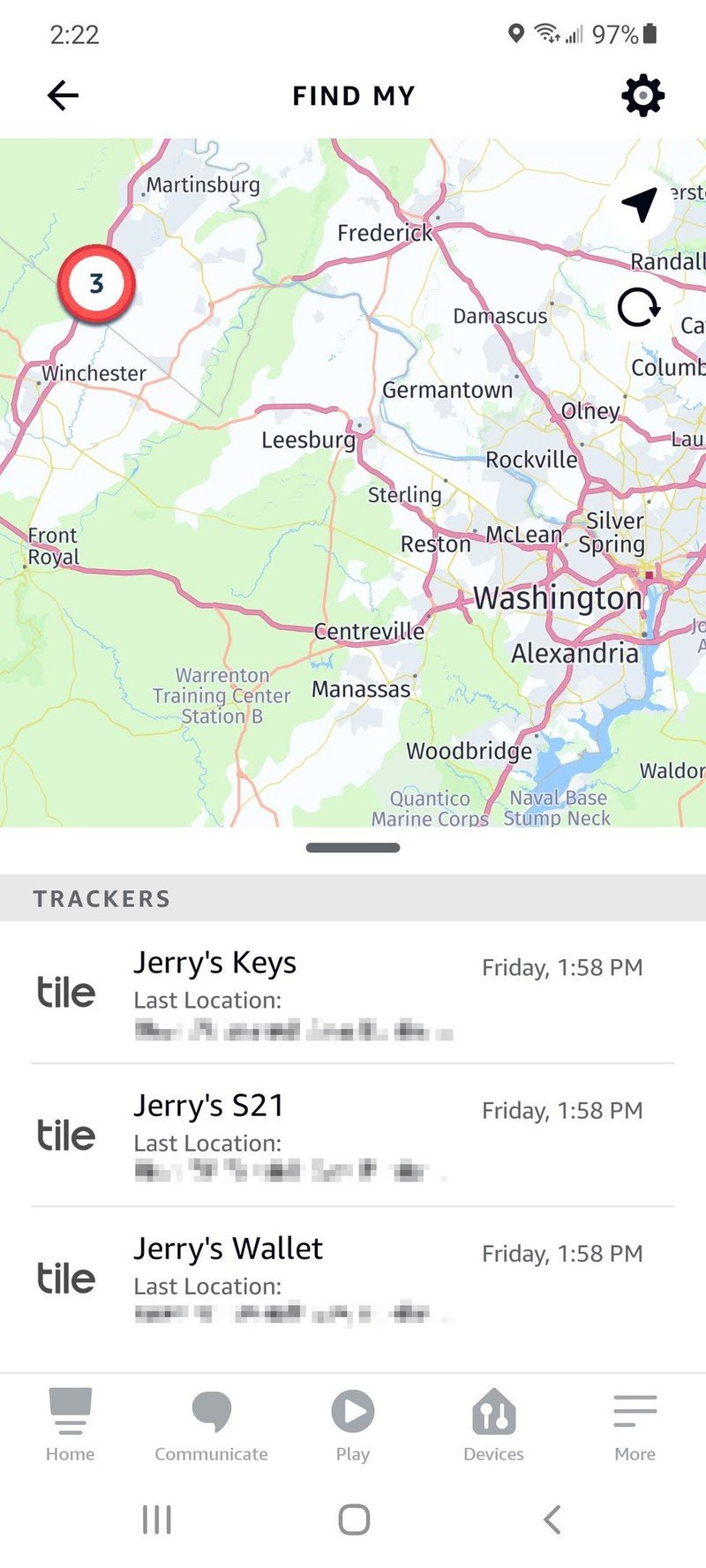The image size is (706, 1568).
Task: Tap the system recent apps button
Action: click(157, 1519)
